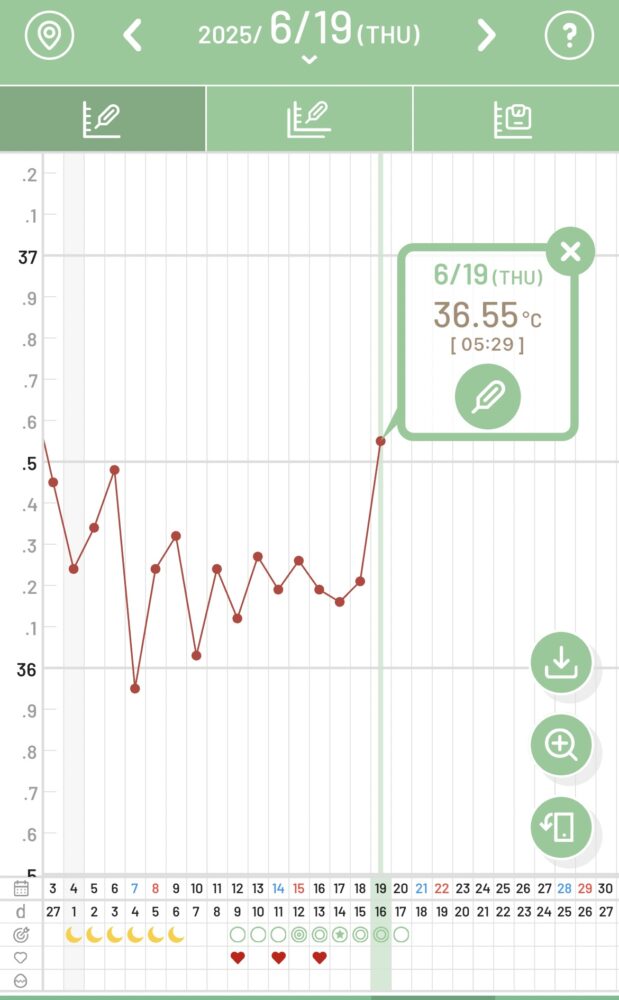
Task: Zoom in on the graph
Action: 562,745
